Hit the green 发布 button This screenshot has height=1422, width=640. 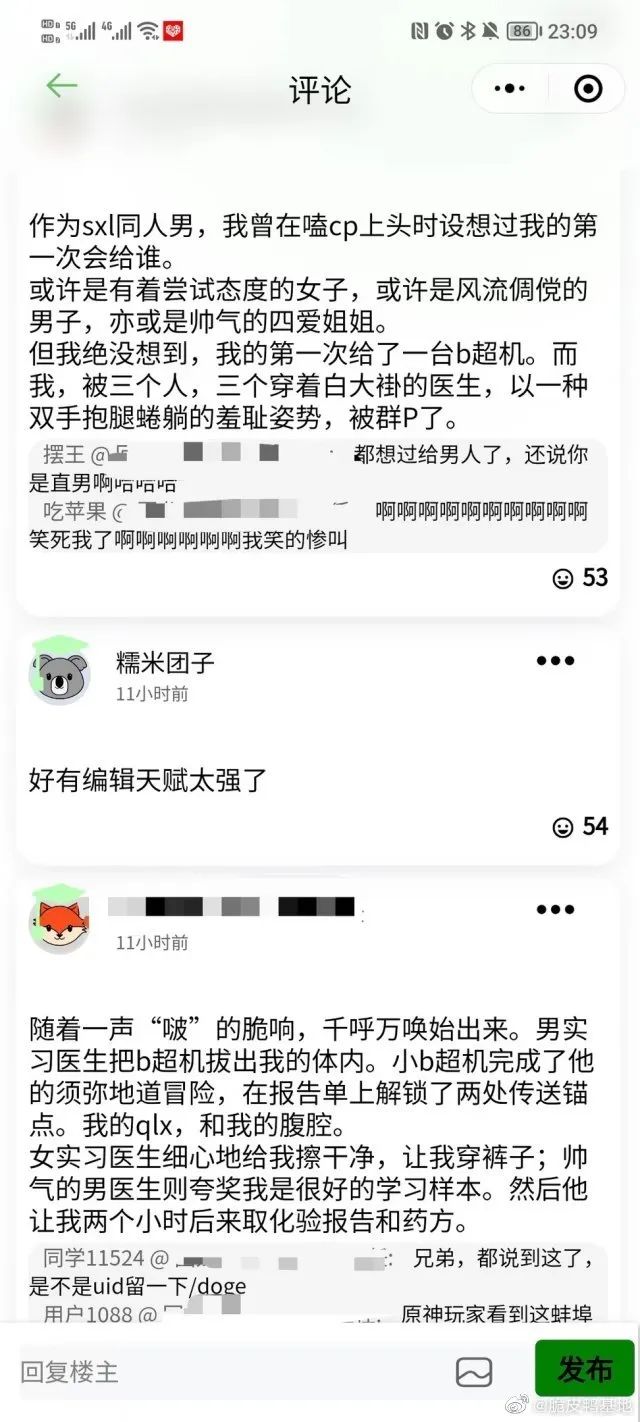[585, 1368]
